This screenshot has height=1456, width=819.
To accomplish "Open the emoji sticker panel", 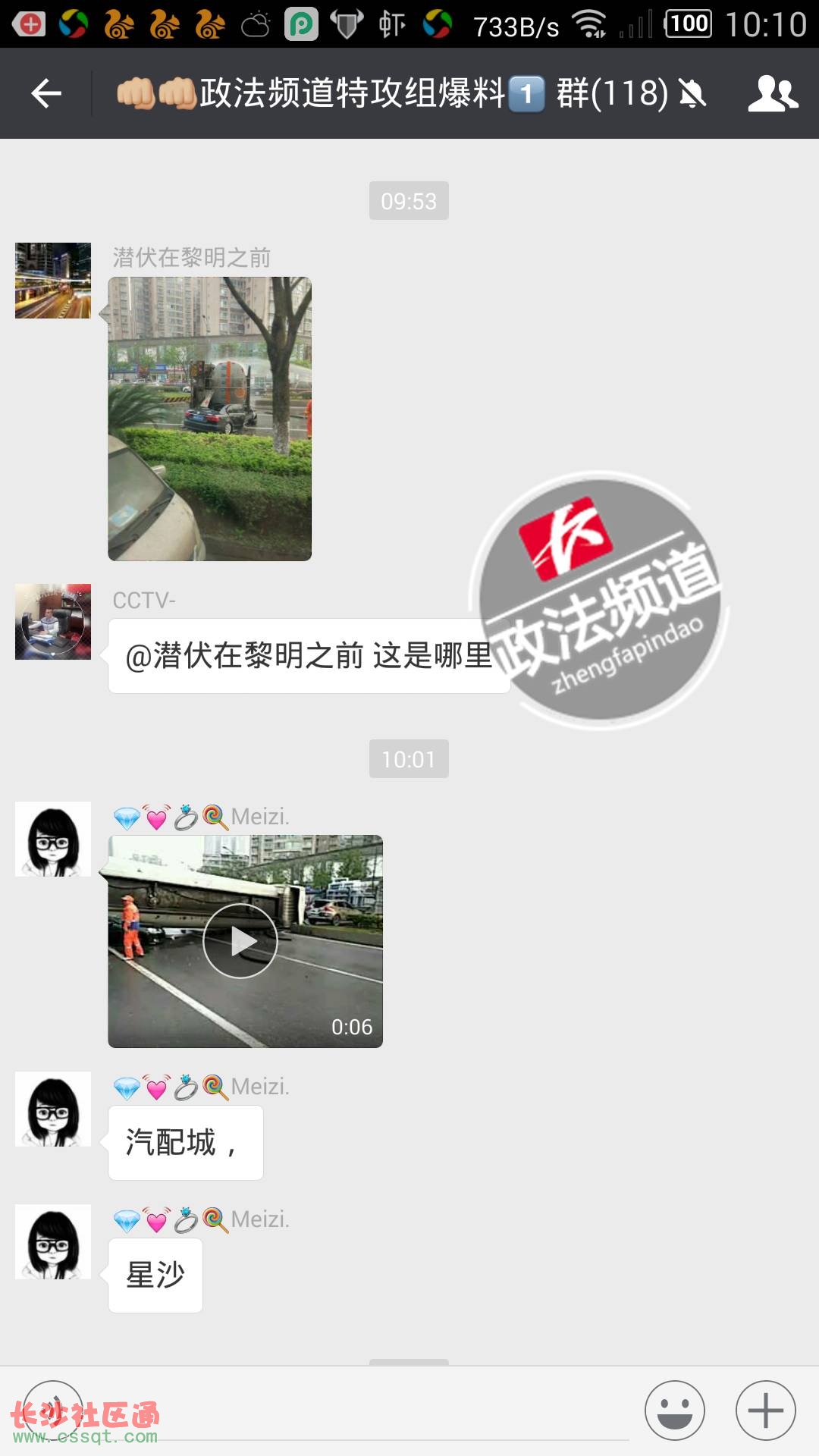I will pos(675,1410).
